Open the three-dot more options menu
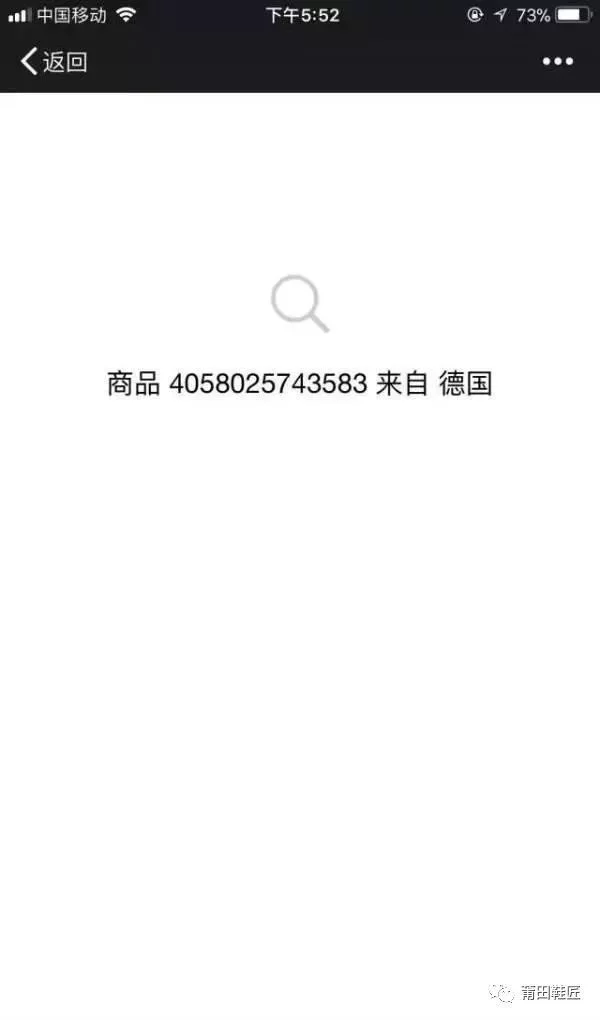The width and height of the screenshot is (600, 1020). click(x=558, y=62)
